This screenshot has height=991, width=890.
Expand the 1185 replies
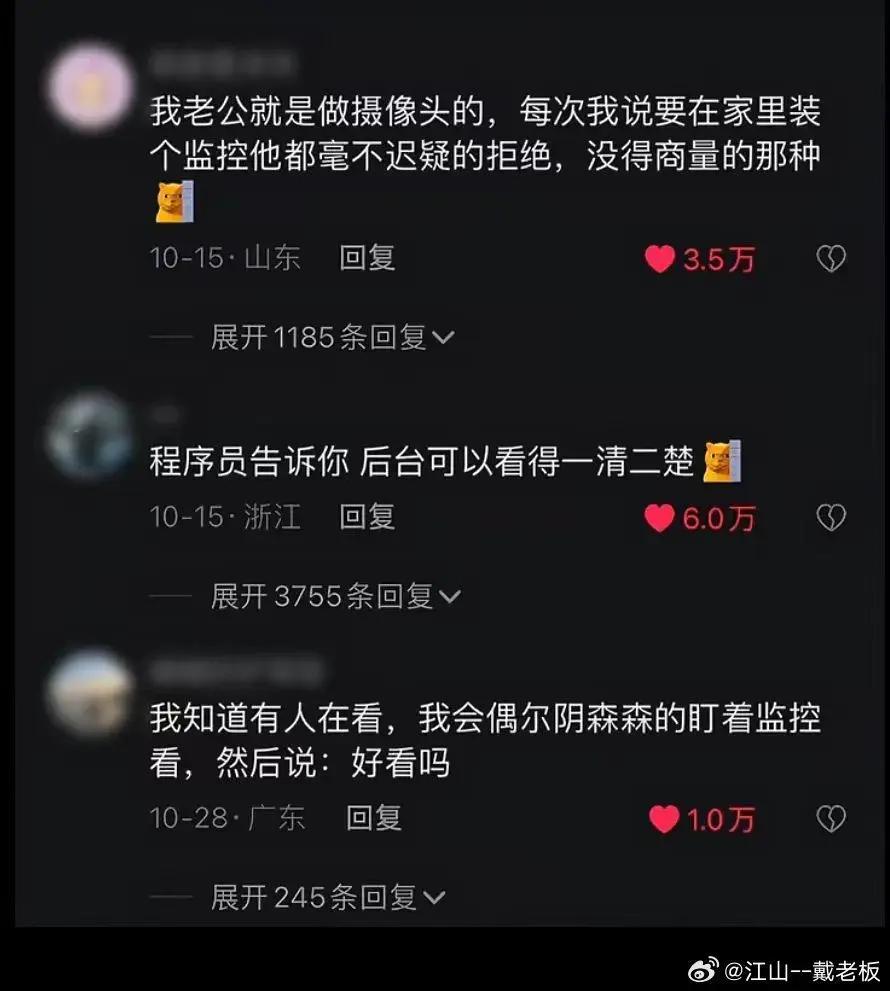pos(331,338)
